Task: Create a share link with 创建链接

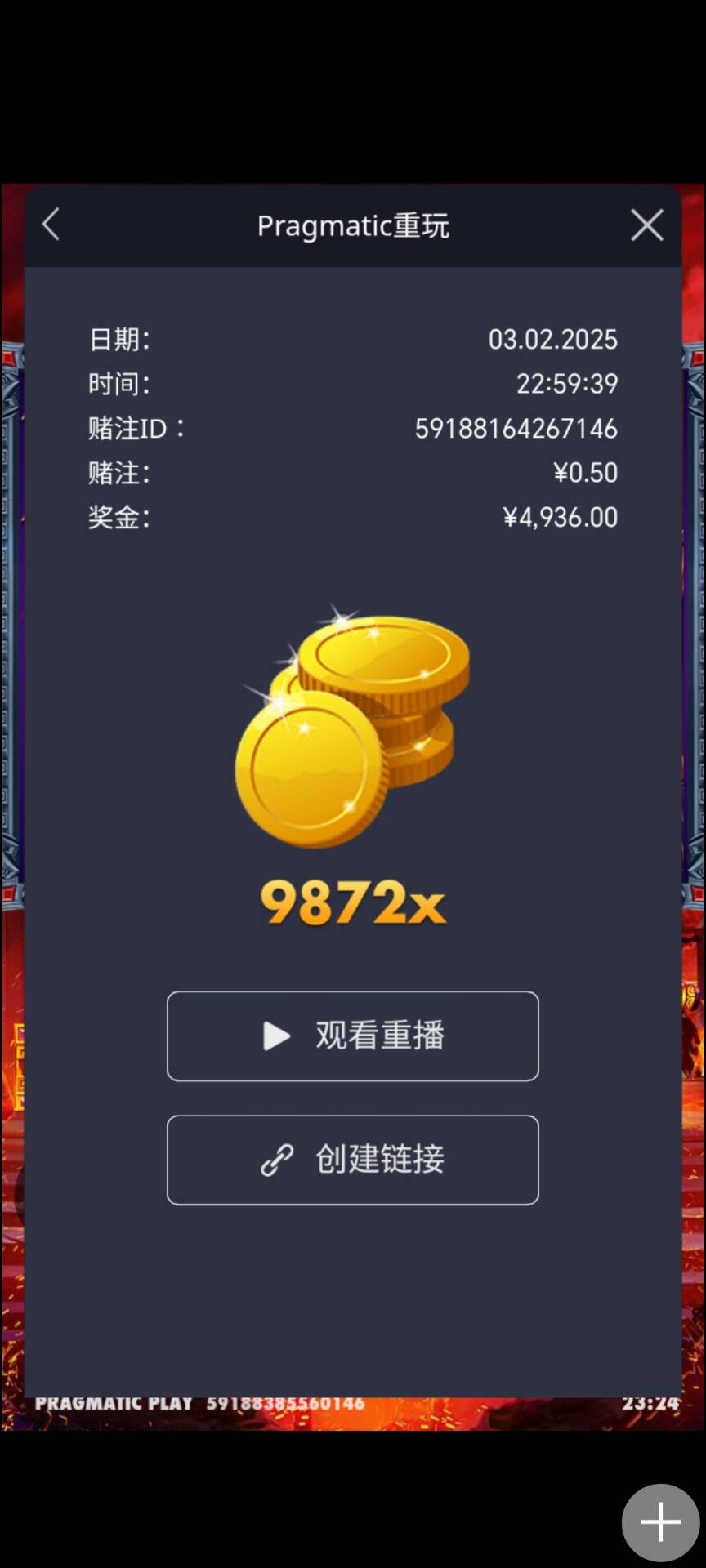Action: coord(352,1160)
